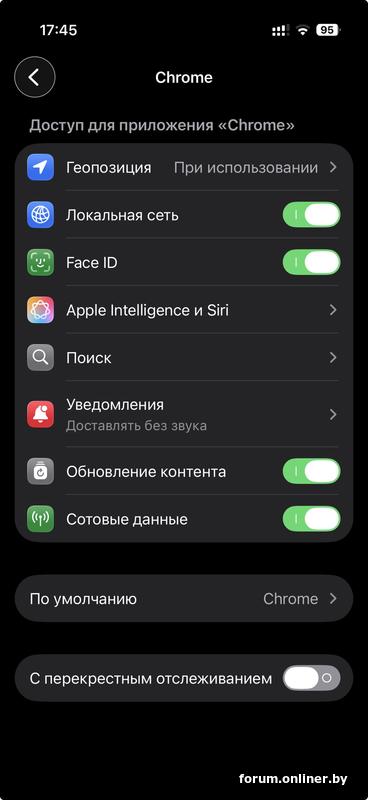
Task: Open Apple Intelligence и Siri settings
Action: (x=184, y=310)
